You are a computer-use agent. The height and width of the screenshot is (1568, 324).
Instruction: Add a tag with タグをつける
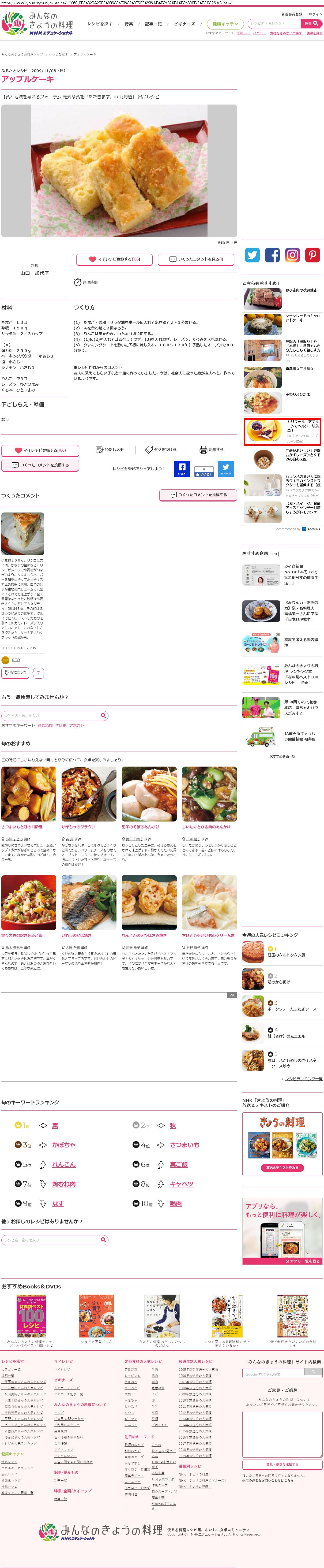pyautogui.click(x=160, y=450)
